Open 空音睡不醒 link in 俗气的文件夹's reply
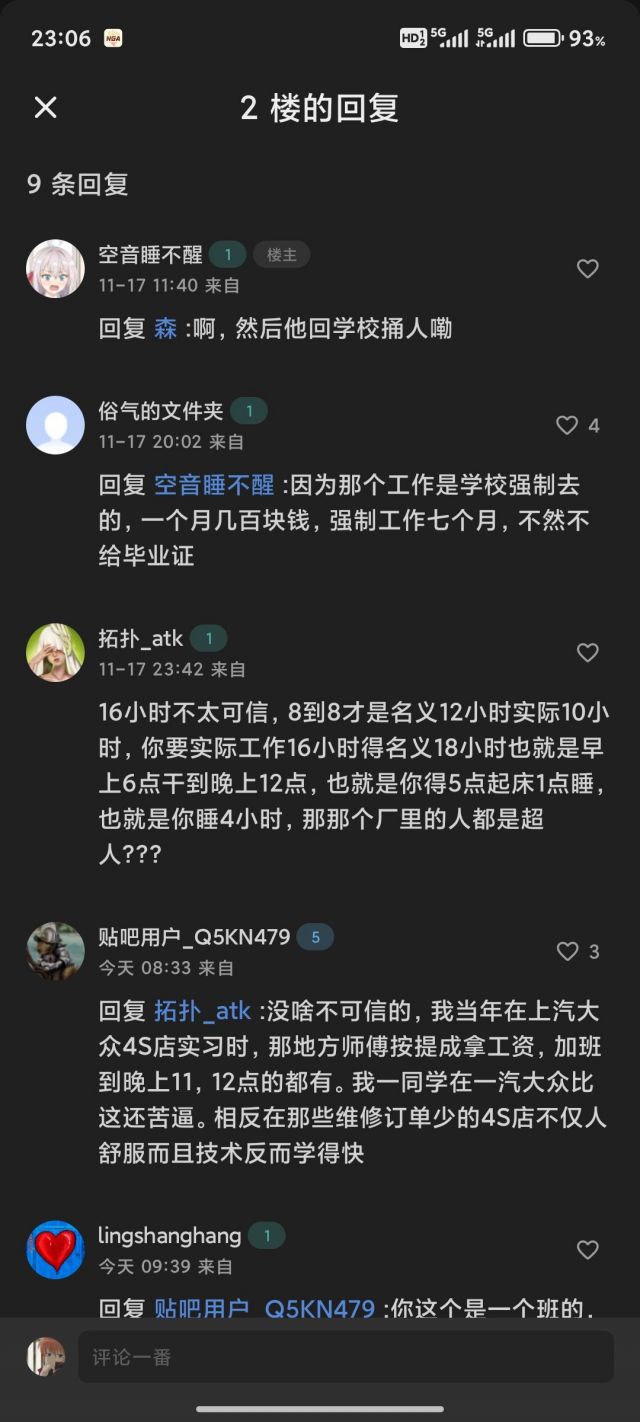The height and width of the screenshot is (1422, 640). pos(214,486)
